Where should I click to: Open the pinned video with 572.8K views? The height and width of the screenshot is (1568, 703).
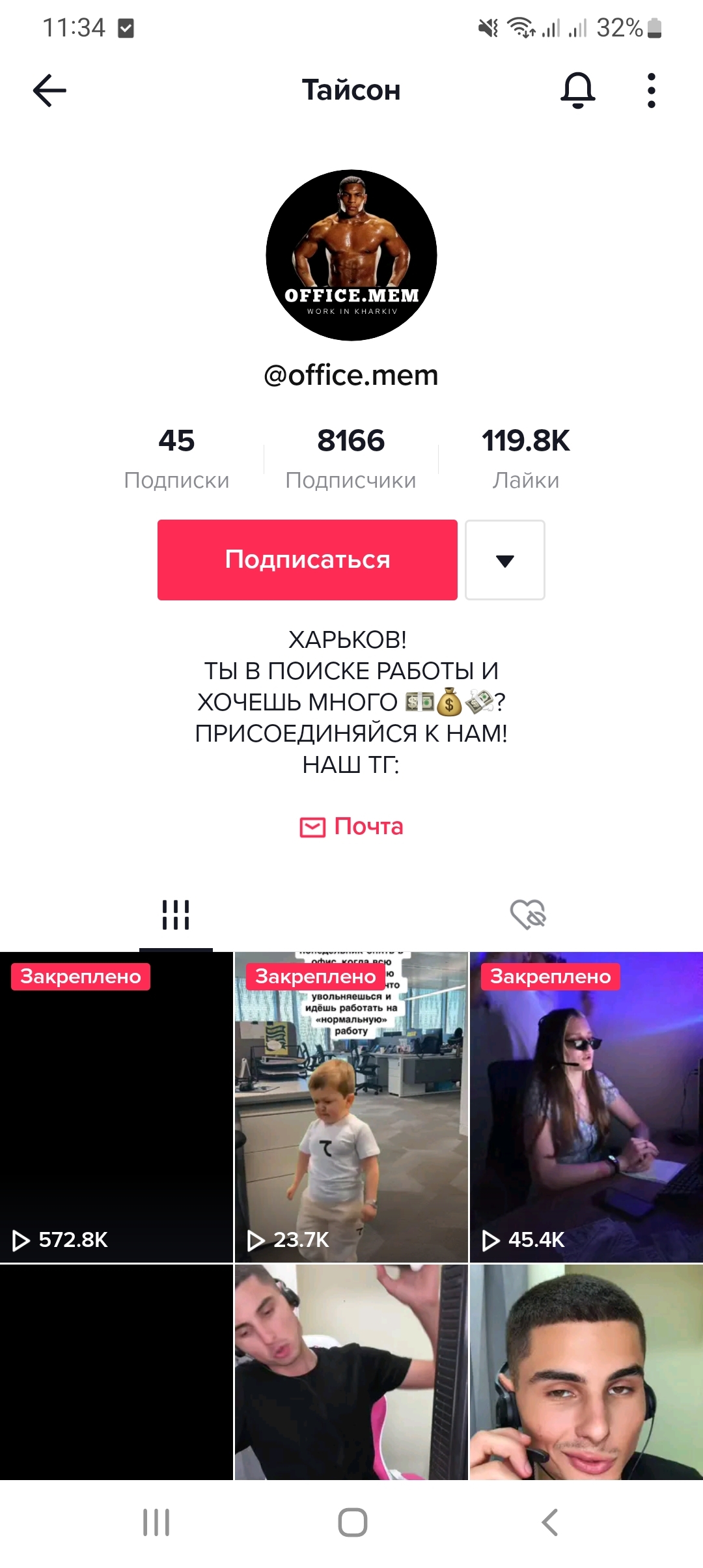pos(117,1107)
